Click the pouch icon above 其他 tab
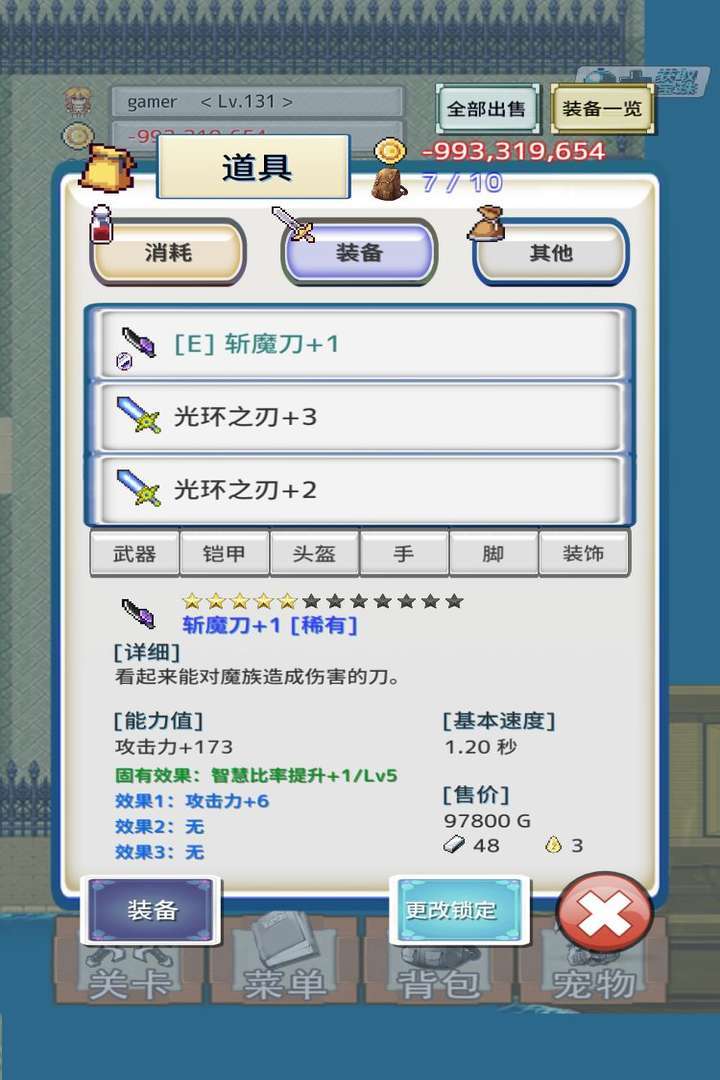The width and height of the screenshot is (720, 1080). click(487, 222)
